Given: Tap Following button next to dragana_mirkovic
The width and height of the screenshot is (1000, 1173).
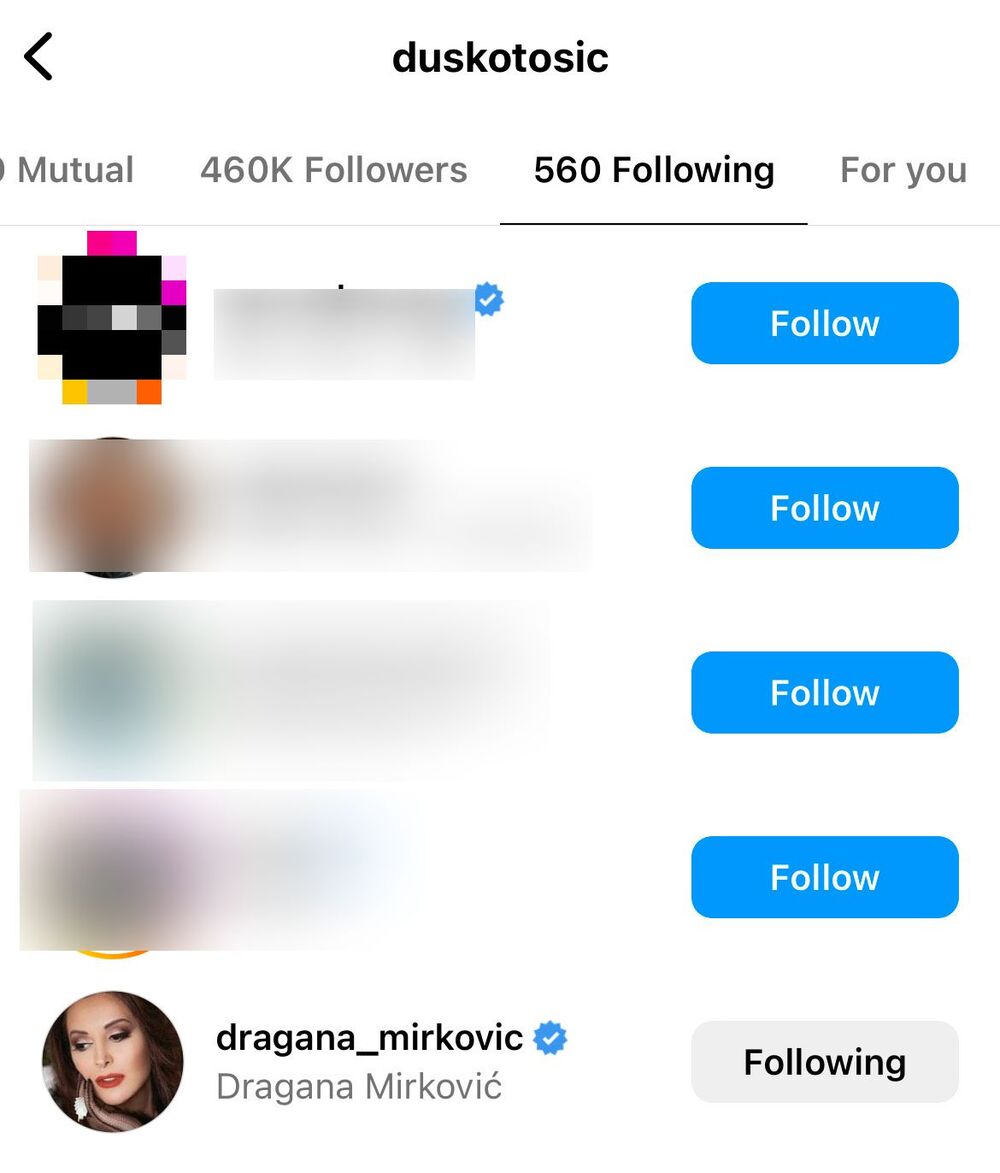Looking at the screenshot, I should pos(824,1062).
